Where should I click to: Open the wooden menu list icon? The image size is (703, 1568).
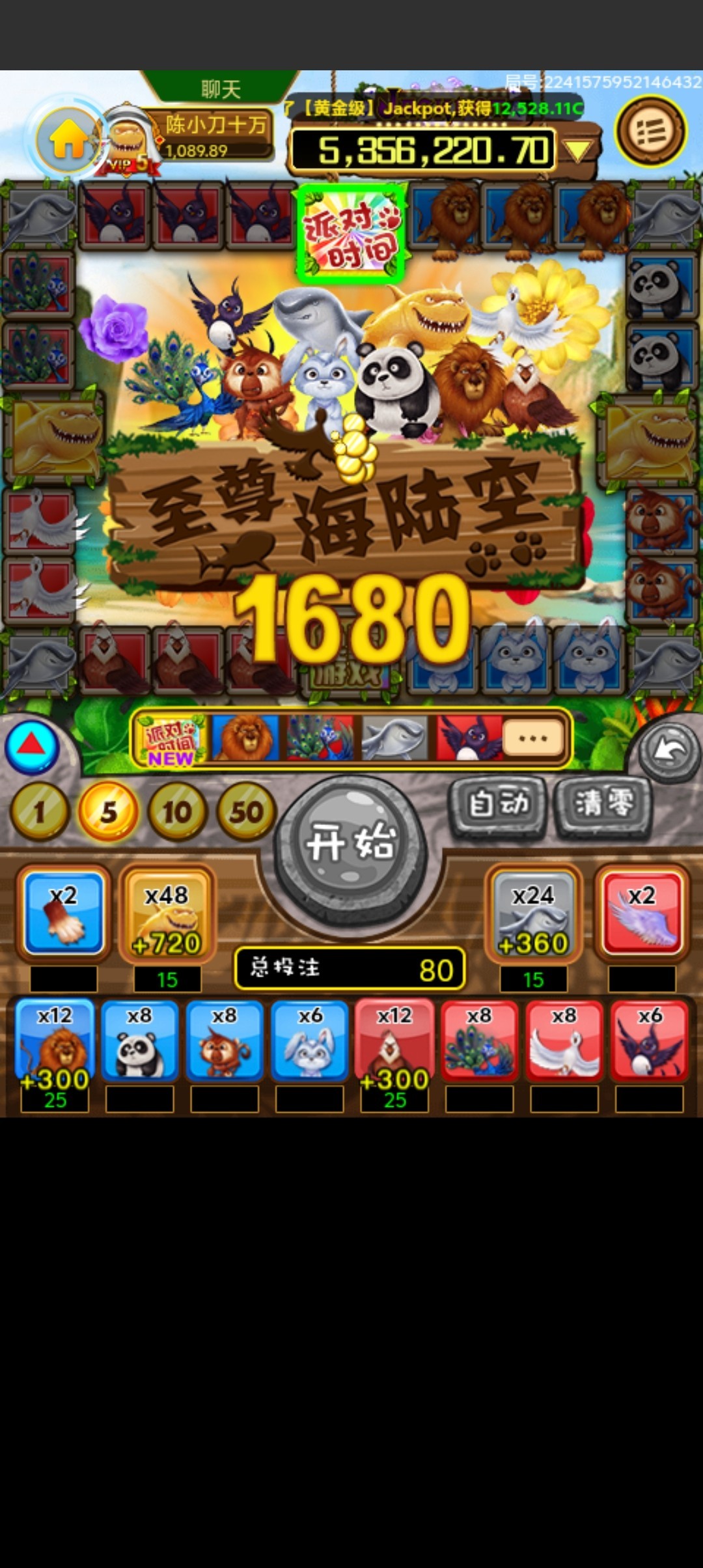click(x=651, y=132)
